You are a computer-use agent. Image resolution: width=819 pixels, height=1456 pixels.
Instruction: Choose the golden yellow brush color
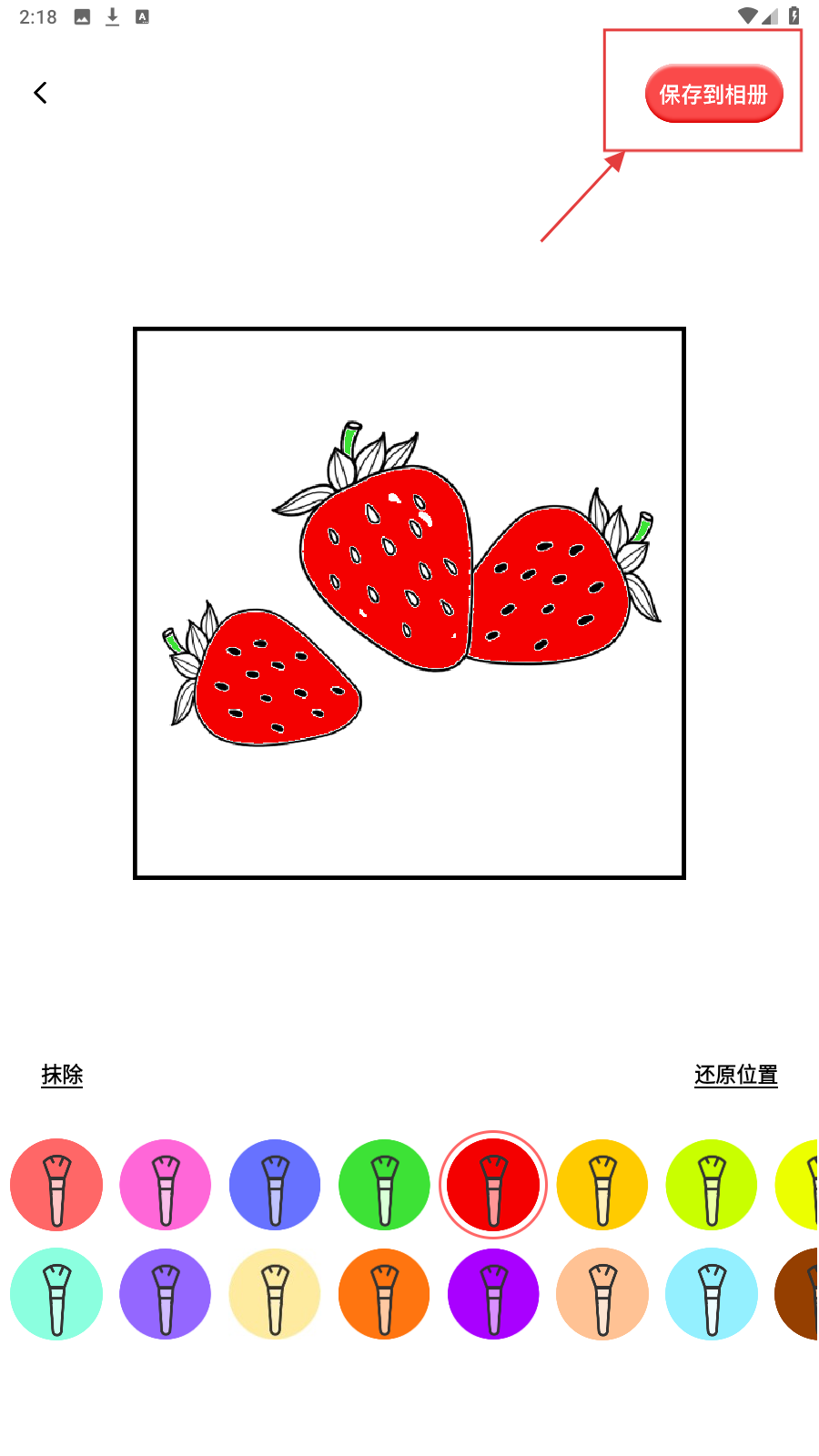pos(602,1185)
